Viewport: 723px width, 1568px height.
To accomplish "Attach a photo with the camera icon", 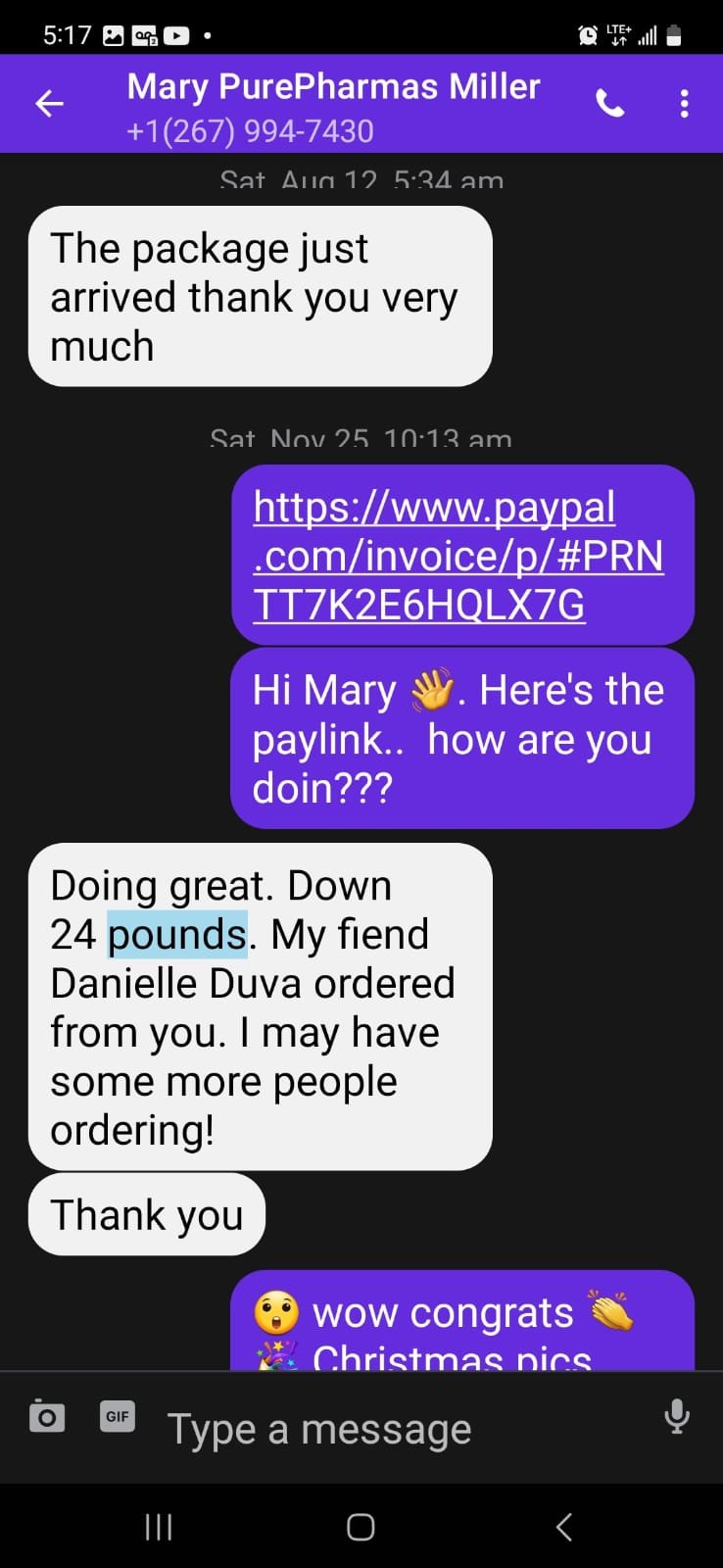I will point(47,1417).
